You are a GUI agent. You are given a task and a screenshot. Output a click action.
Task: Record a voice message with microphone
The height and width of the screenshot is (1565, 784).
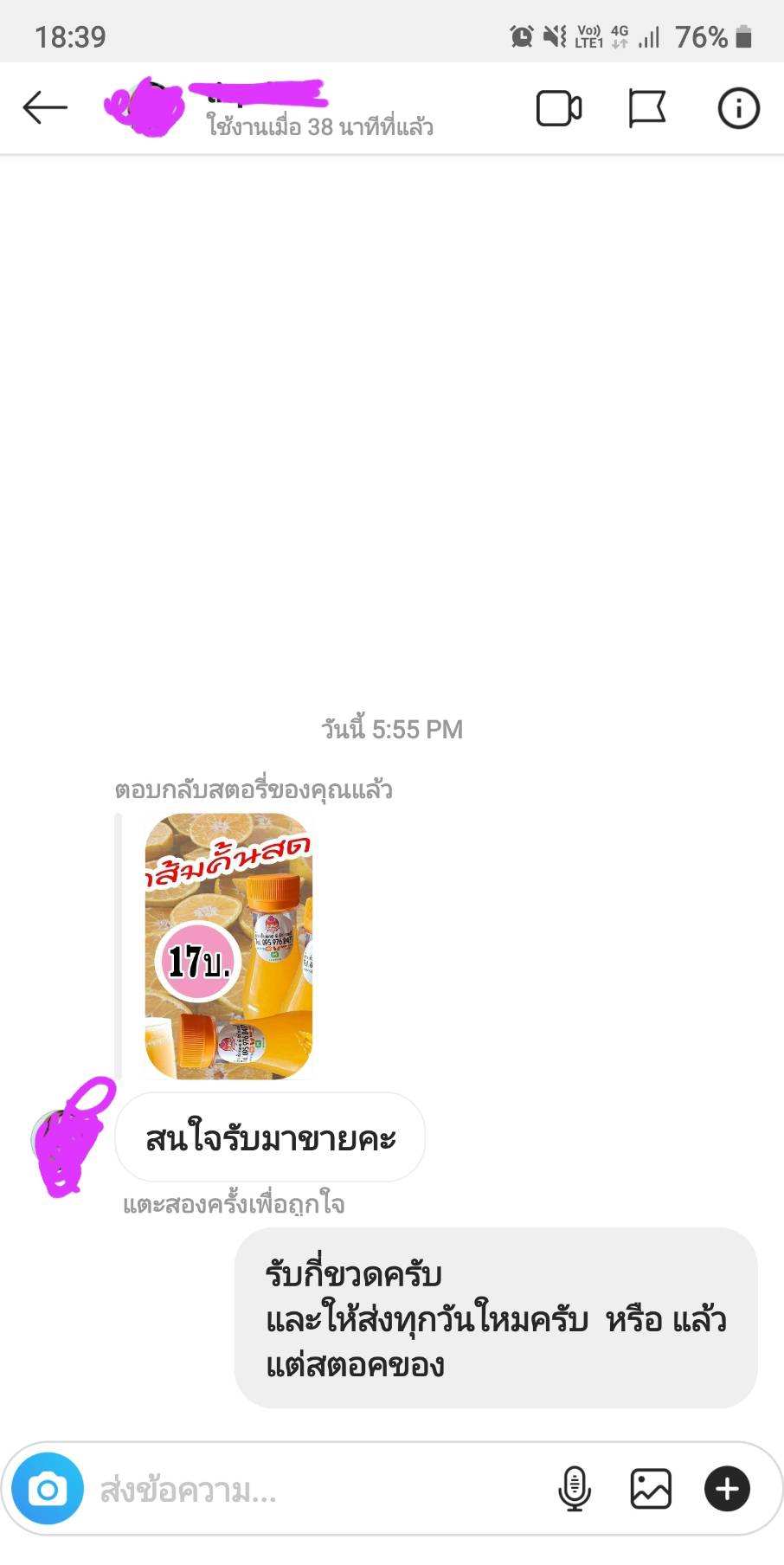(574, 1489)
